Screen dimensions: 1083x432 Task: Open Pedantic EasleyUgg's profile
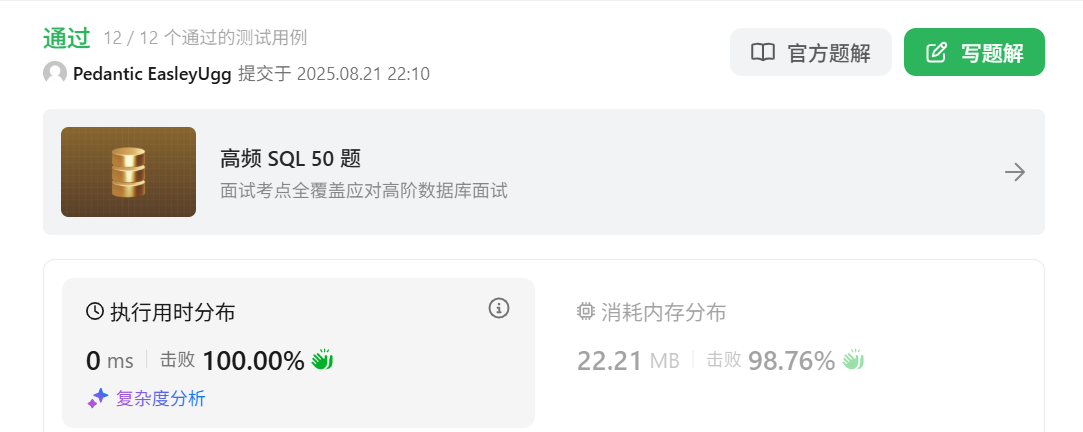click(x=151, y=74)
